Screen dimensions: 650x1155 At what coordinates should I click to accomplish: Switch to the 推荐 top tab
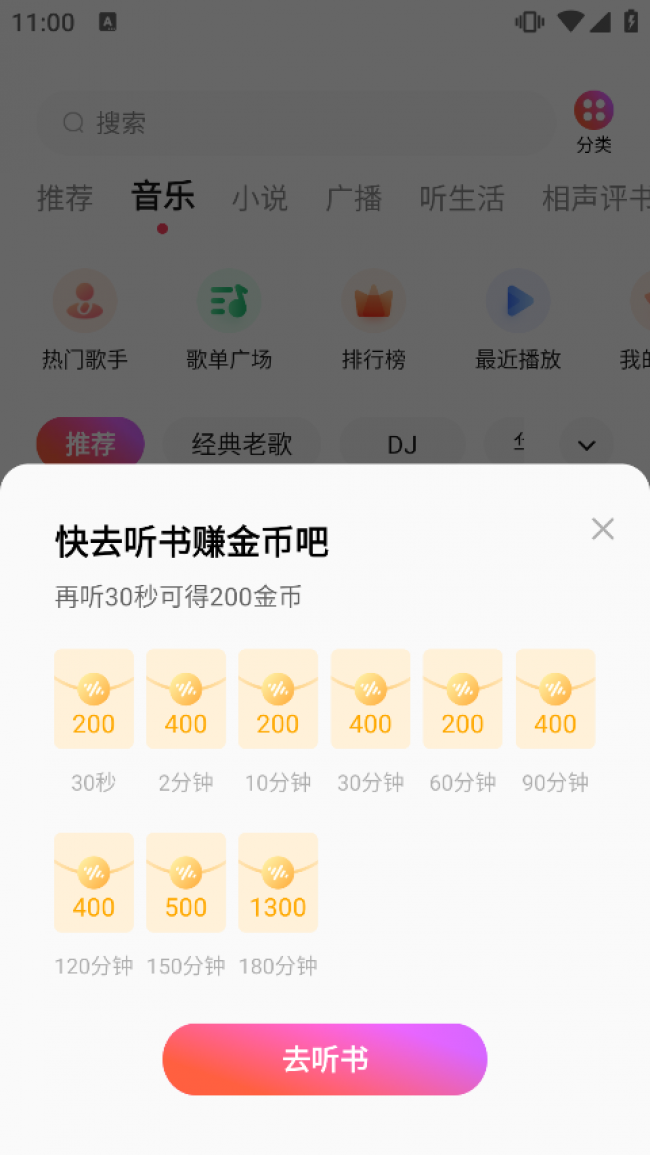65,198
